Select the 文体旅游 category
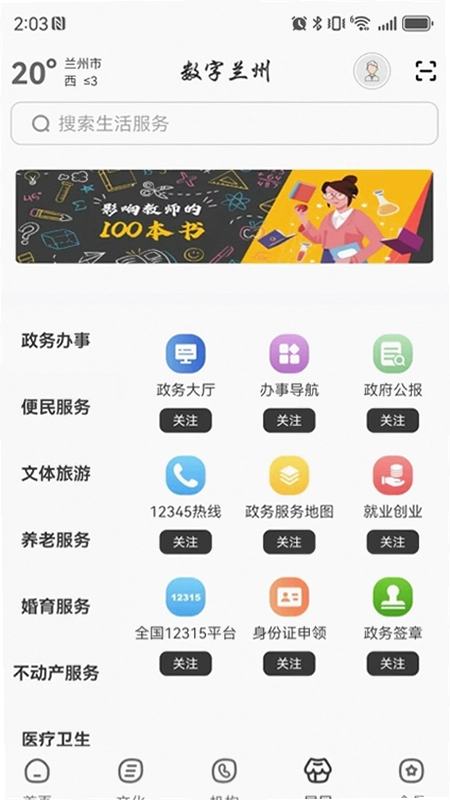The width and height of the screenshot is (450, 800). pos(56,473)
